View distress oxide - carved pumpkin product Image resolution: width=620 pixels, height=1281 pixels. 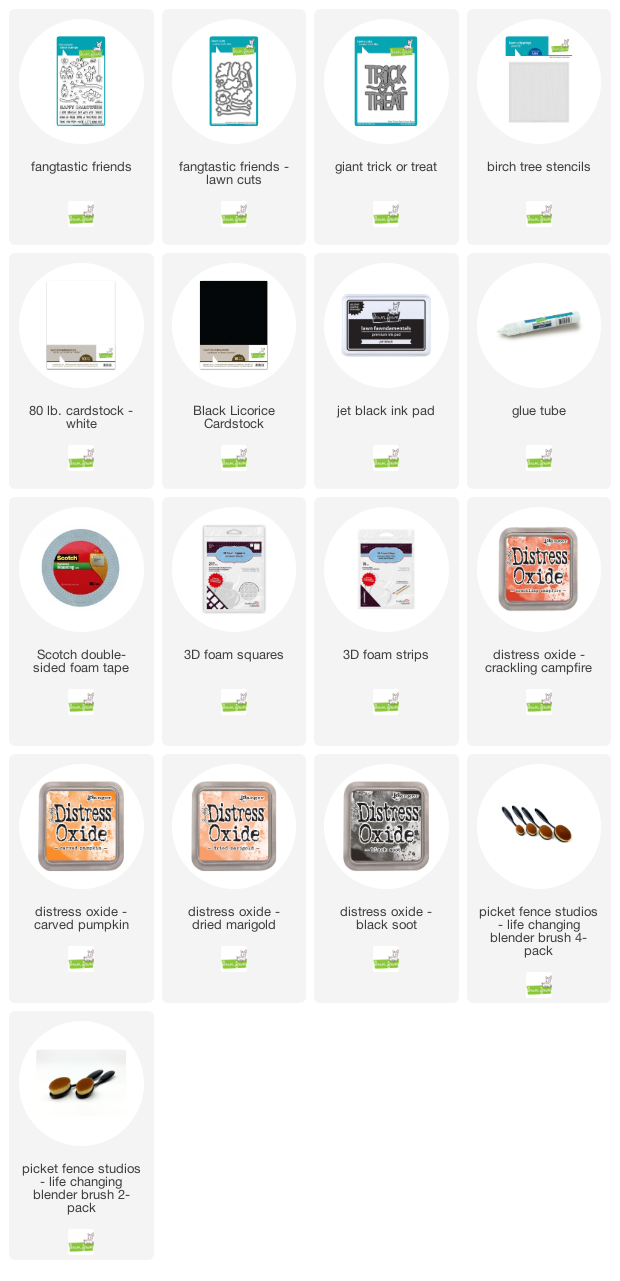point(82,878)
